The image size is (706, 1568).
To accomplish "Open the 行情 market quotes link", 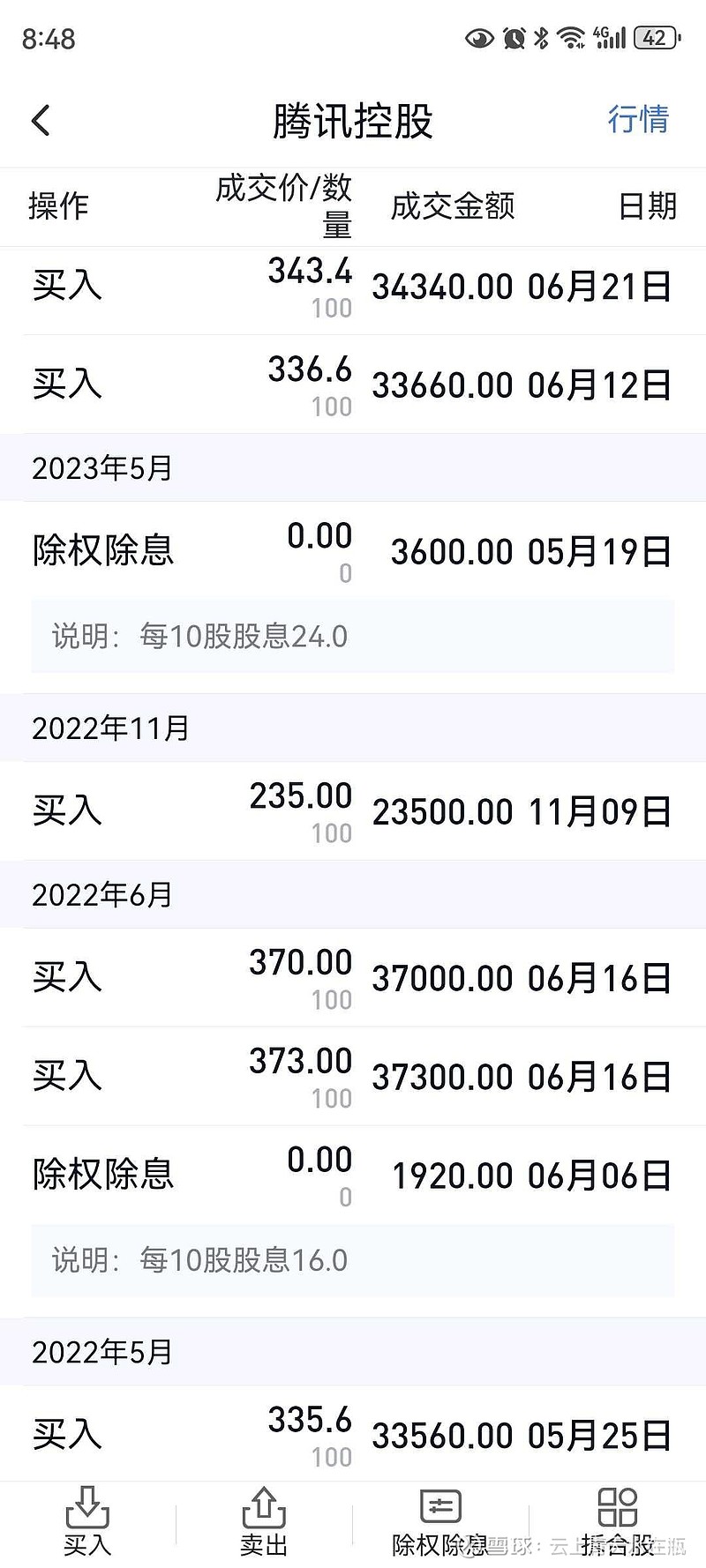I will pos(638,120).
